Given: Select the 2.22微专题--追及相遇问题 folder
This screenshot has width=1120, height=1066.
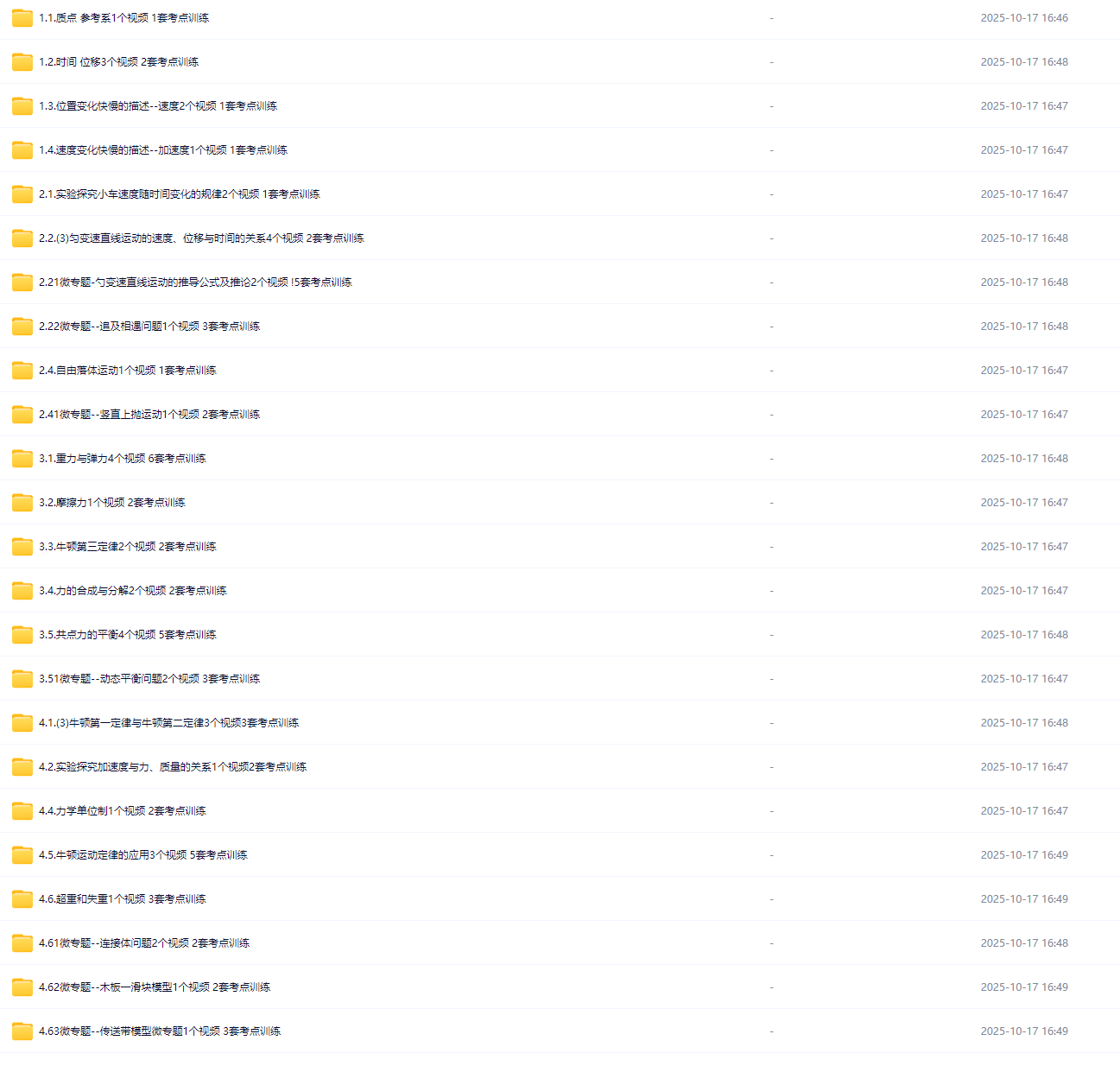Looking at the screenshot, I should (149, 327).
